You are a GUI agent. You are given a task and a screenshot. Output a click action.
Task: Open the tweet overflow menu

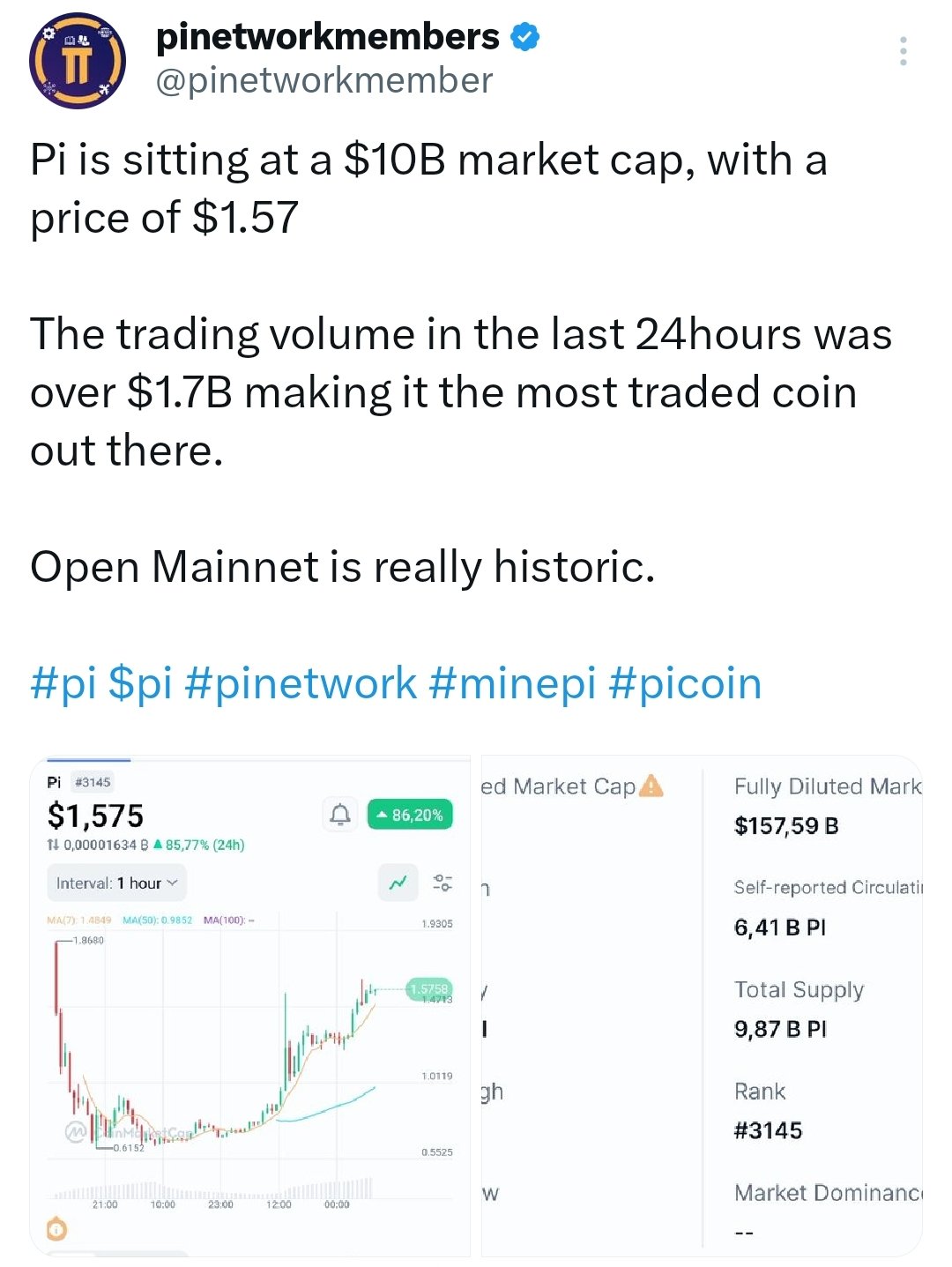click(x=903, y=52)
